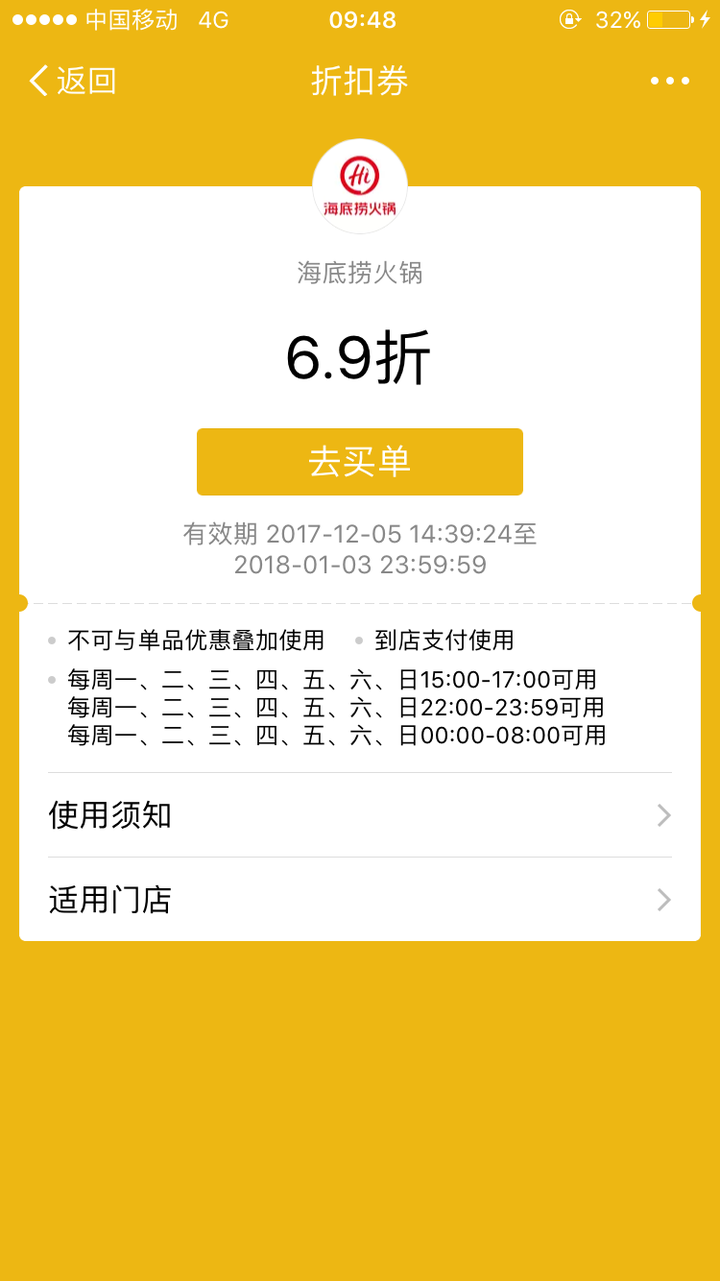Screen dimensions: 720x1281
Task: View the 适用门店 applicable stores list
Action: pos(359,900)
